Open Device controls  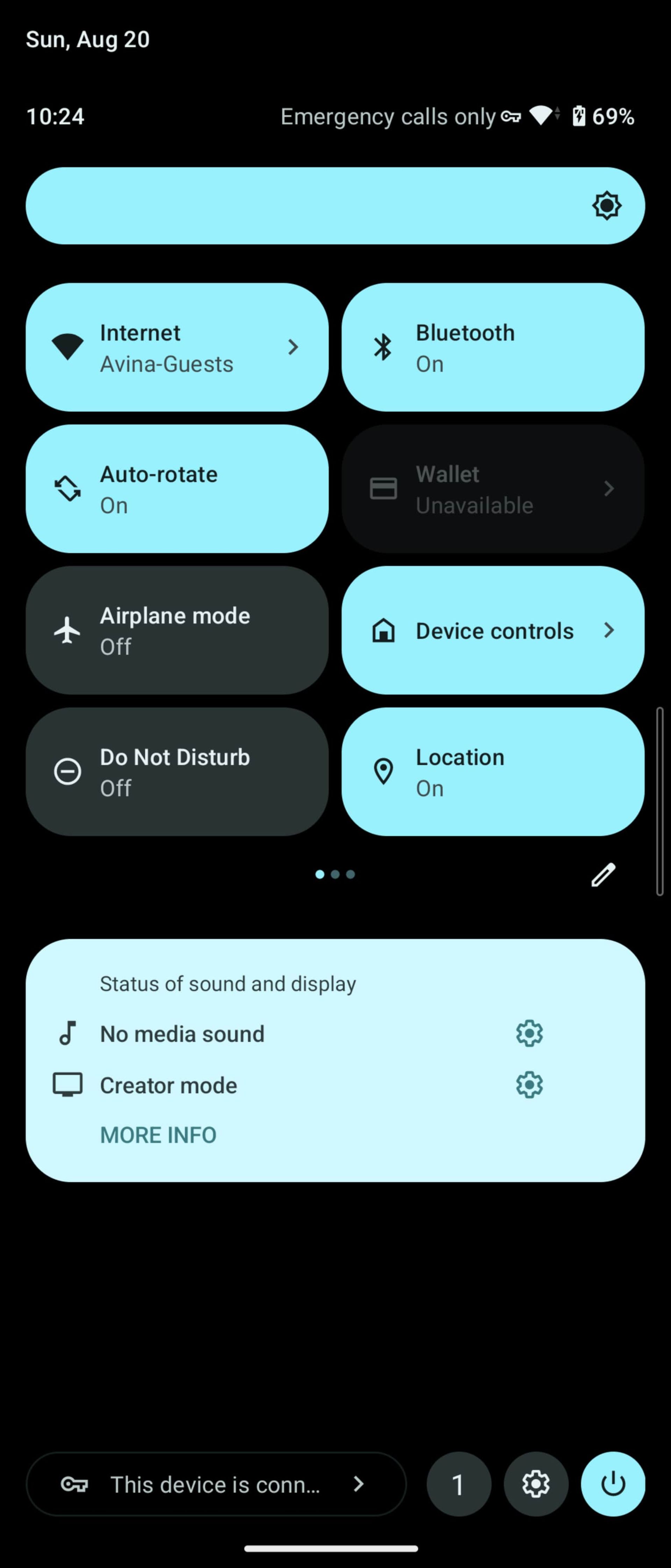(x=492, y=631)
